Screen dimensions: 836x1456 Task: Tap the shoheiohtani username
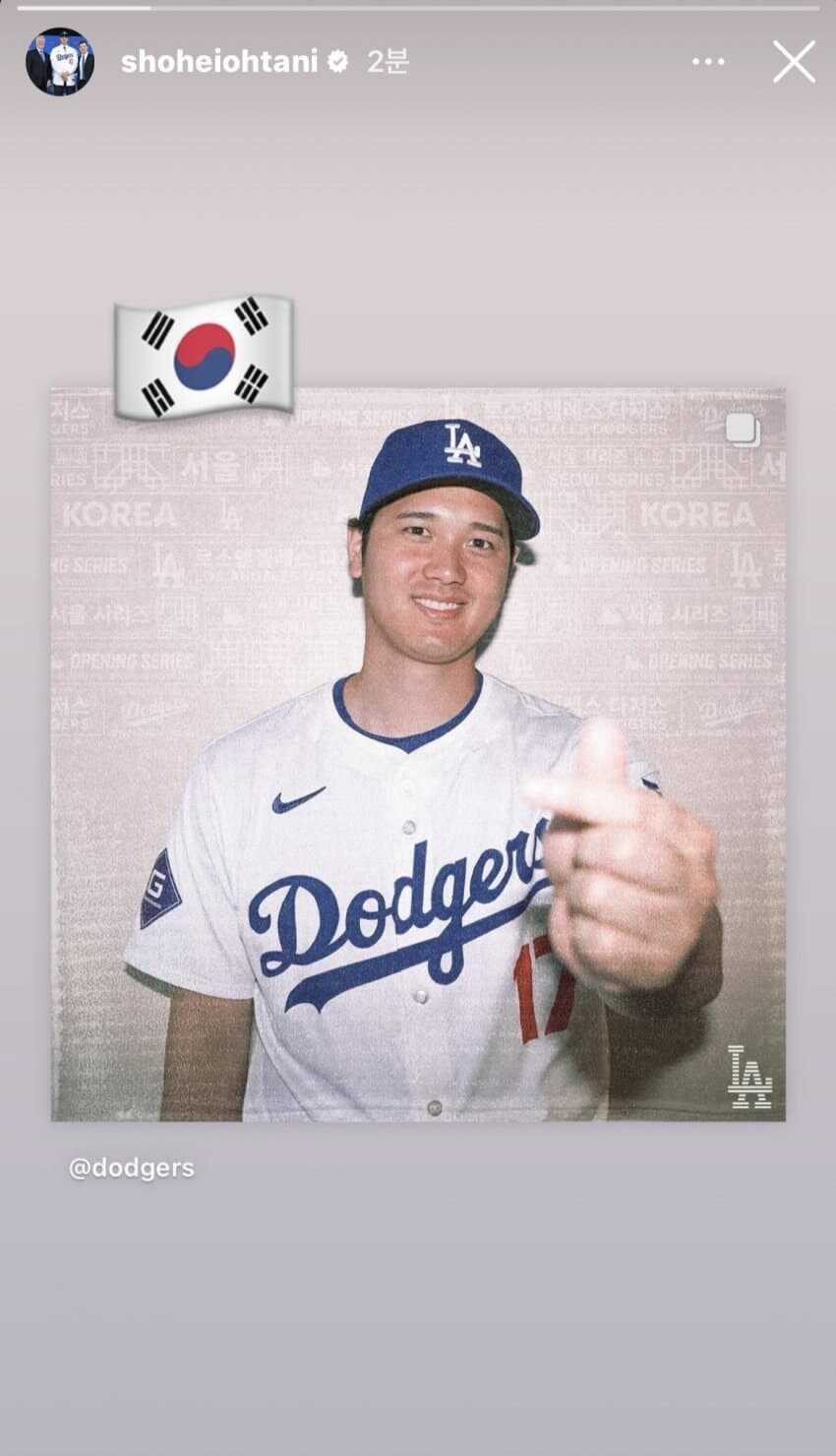tap(219, 62)
